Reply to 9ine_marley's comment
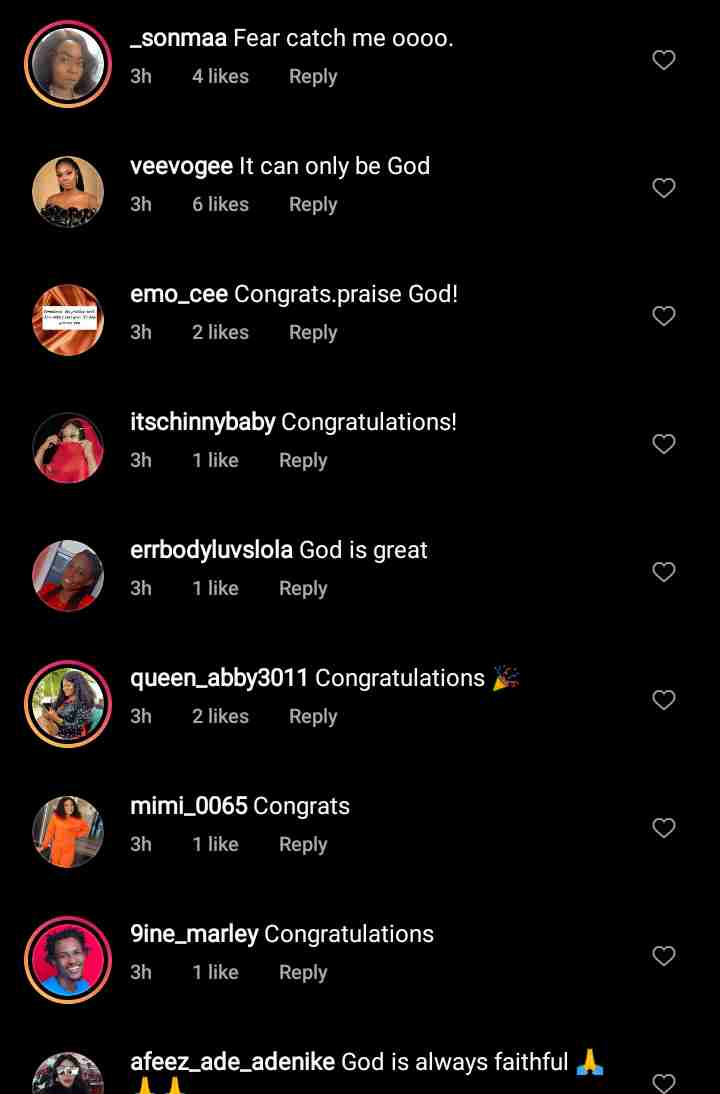This screenshot has width=720, height=1094. tap(303, 972)
